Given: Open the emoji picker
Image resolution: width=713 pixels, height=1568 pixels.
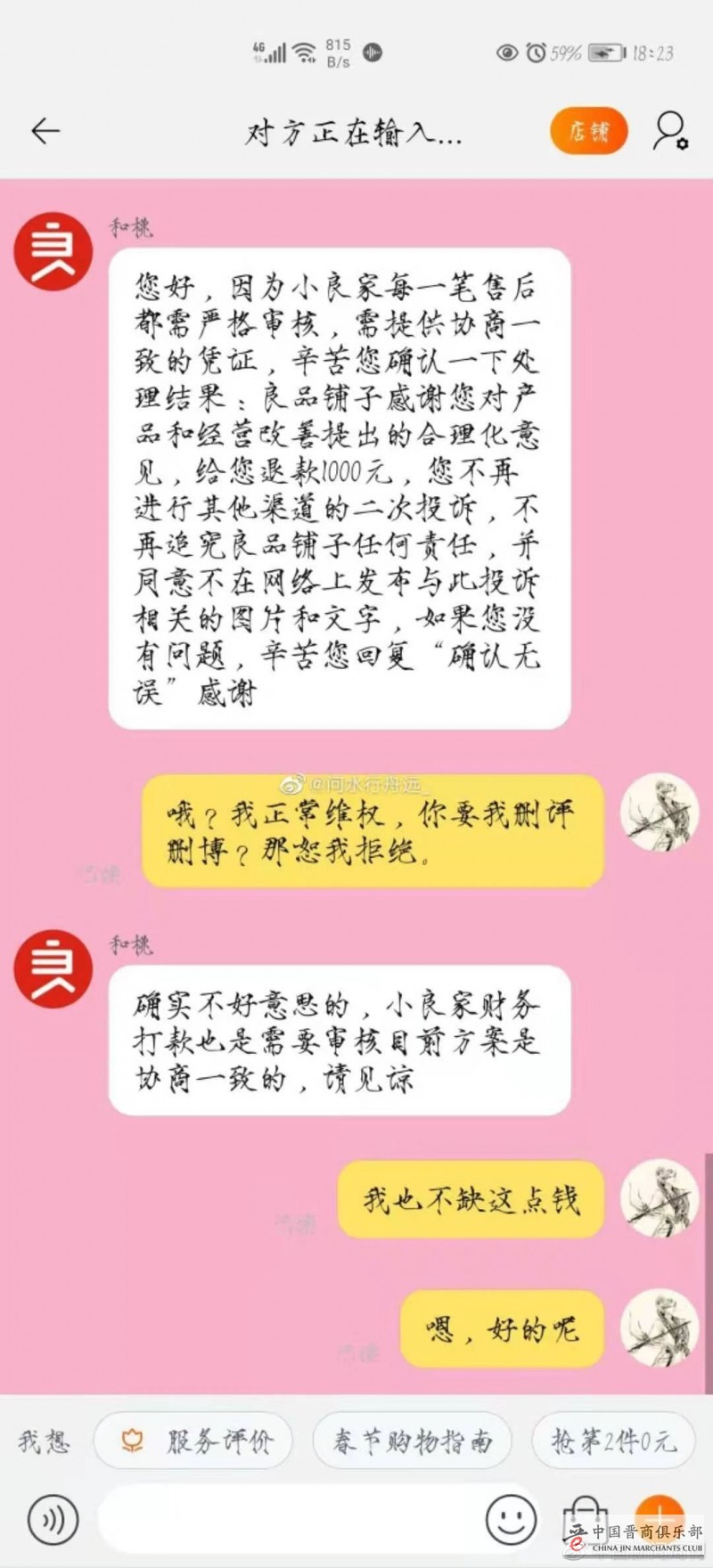Looking at the screenshot, I should 511,1520.
